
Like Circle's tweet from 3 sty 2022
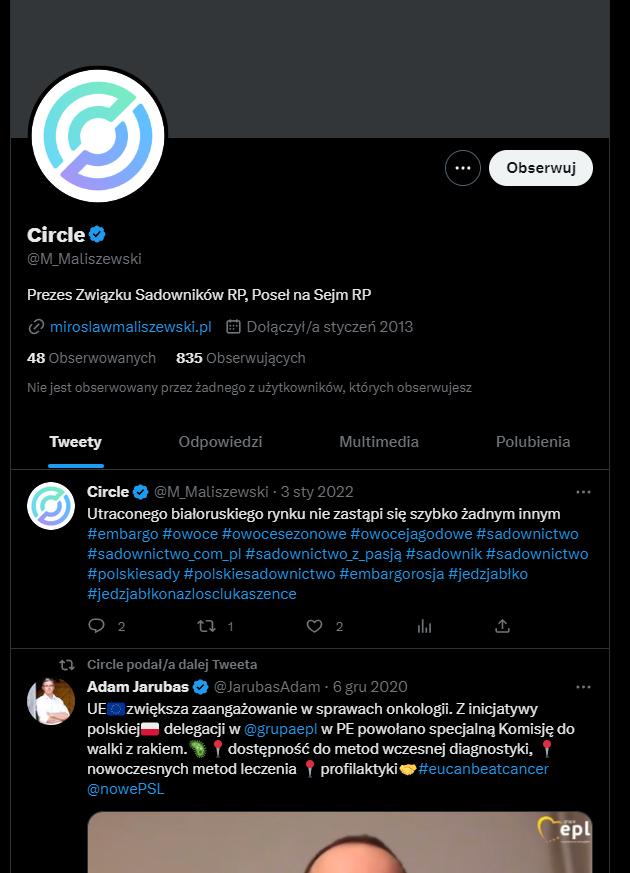pyautogui.click(x=314, y=626)
